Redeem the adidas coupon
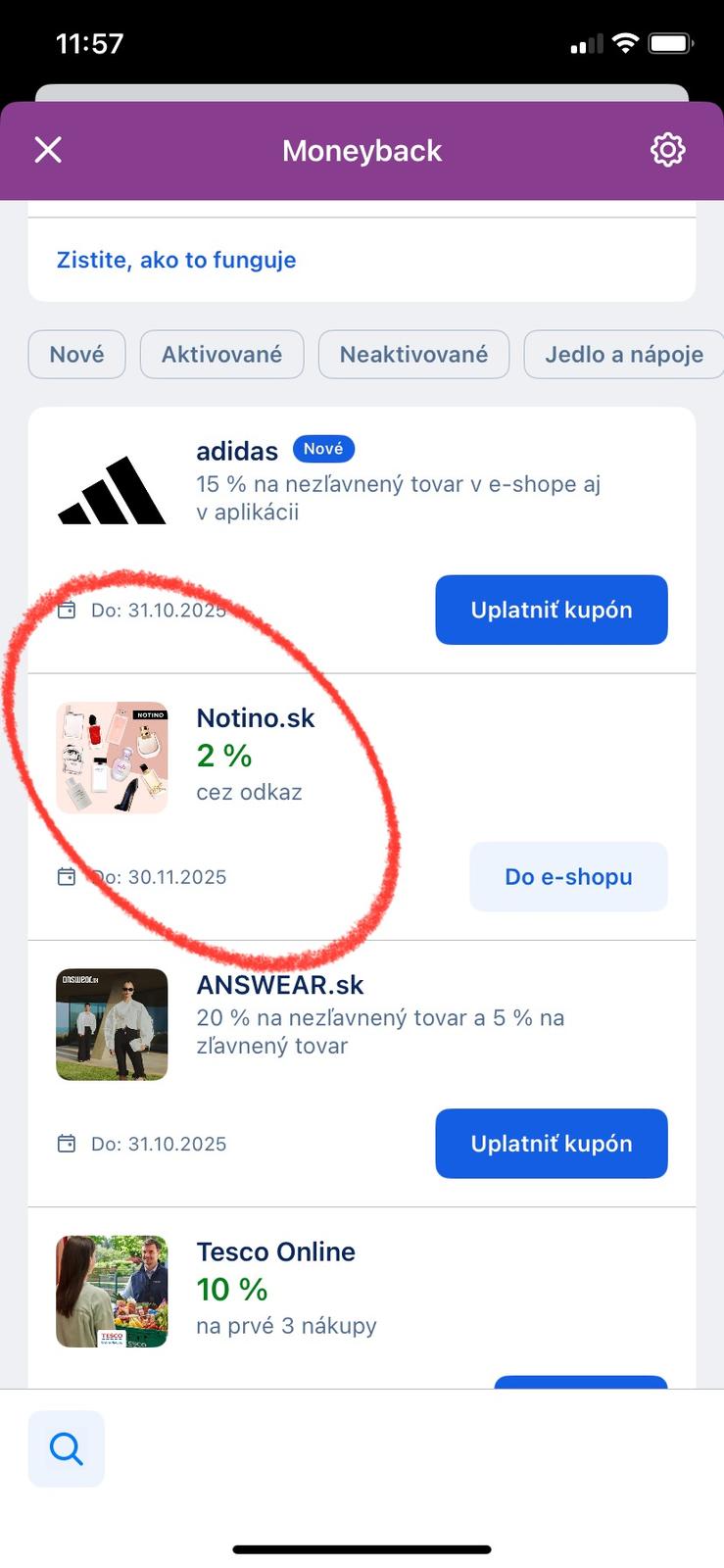The width and height of the screenshot is (724, 1568). [551, 610]
